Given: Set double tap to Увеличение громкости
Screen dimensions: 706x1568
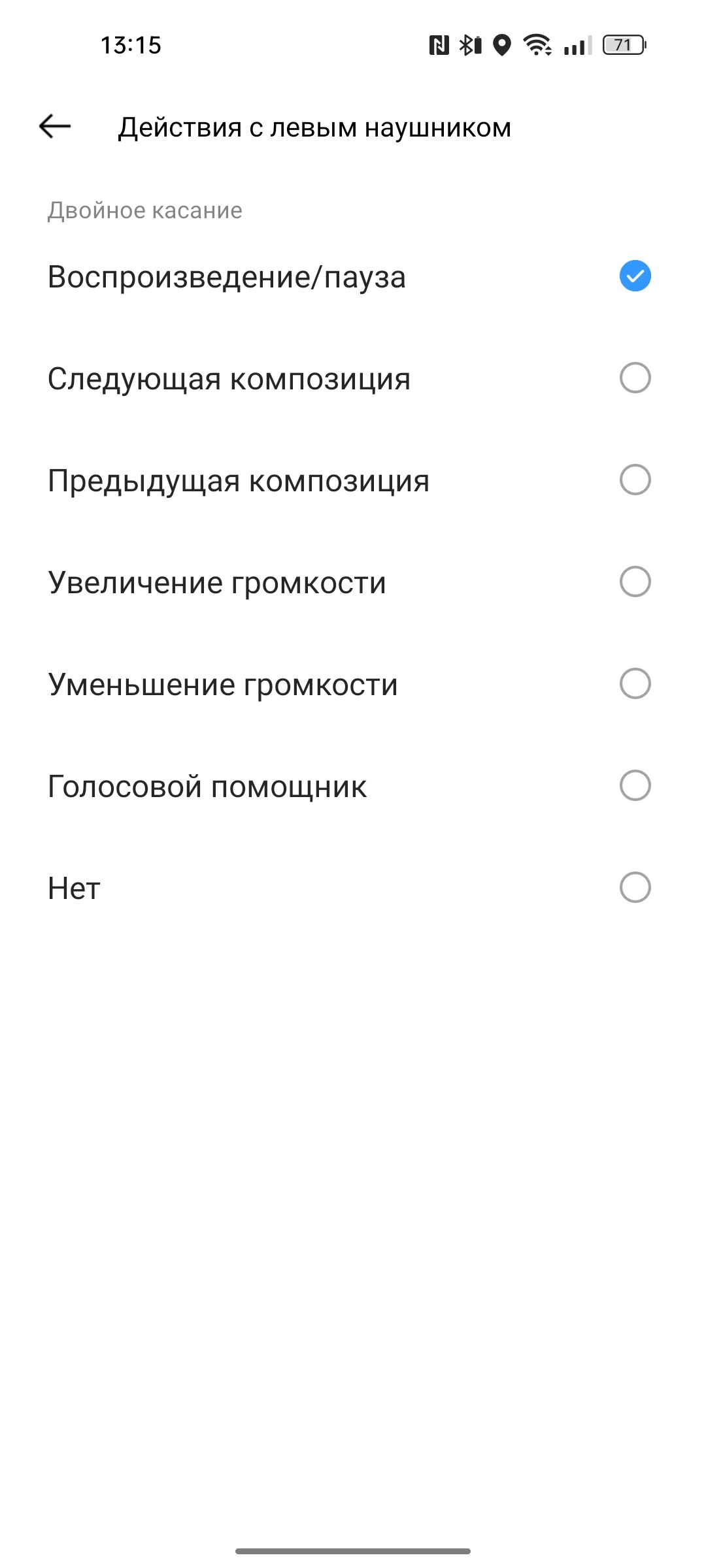Looking at the screenshot, I should point(353,582).
